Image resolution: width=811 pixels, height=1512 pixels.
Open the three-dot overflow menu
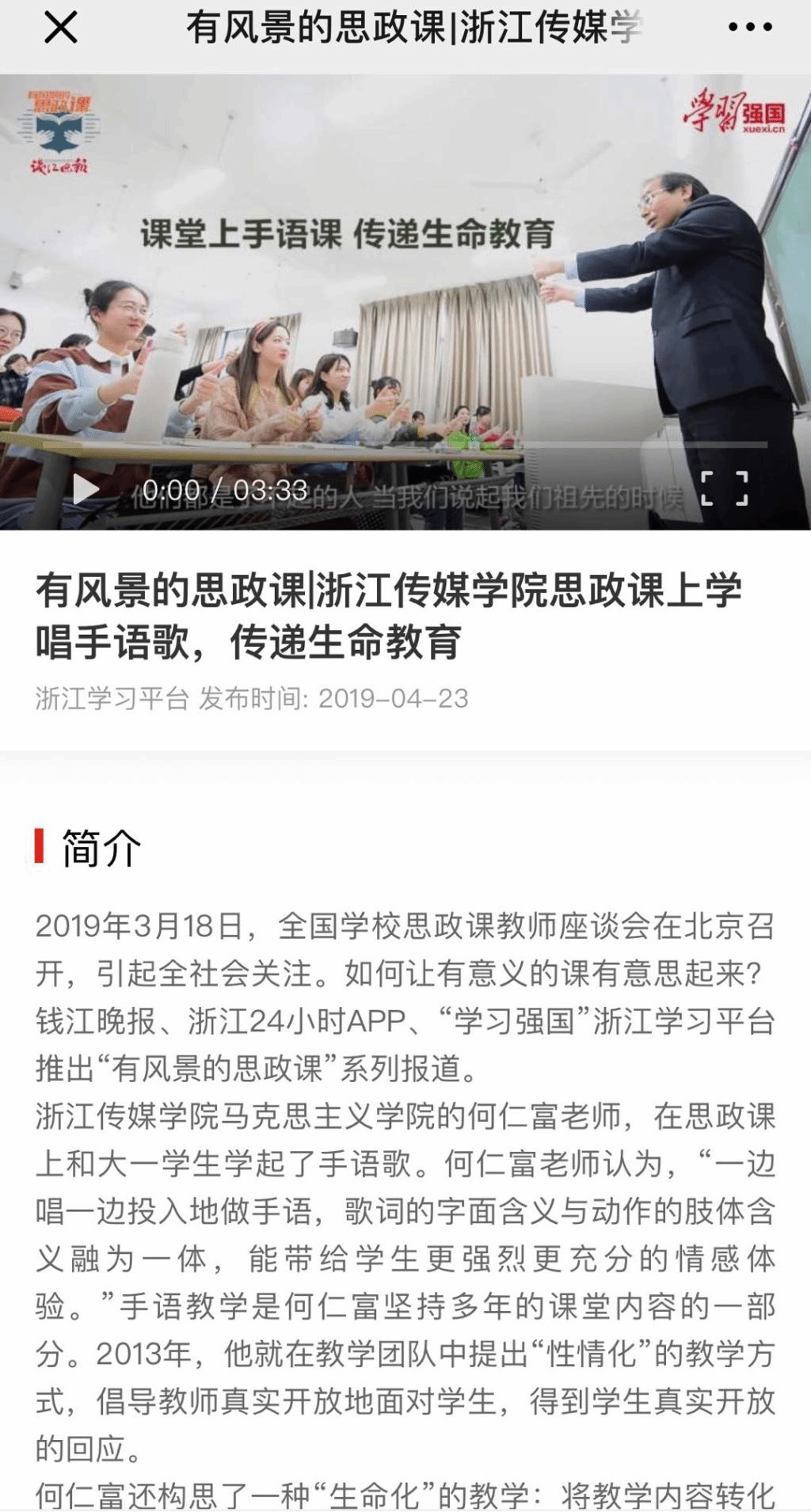(x=750, y=27)
